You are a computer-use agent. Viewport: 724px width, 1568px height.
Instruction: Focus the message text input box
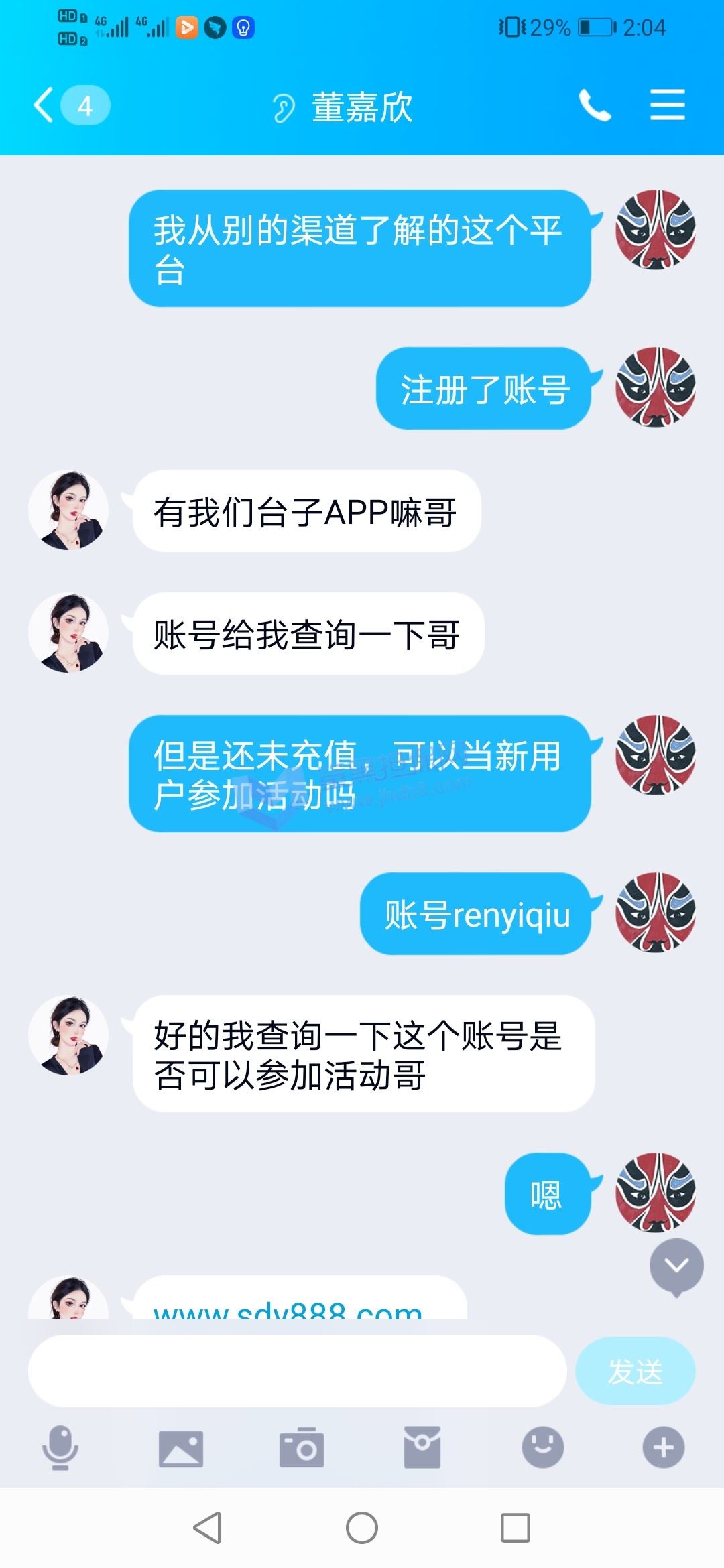(297, 1370)
